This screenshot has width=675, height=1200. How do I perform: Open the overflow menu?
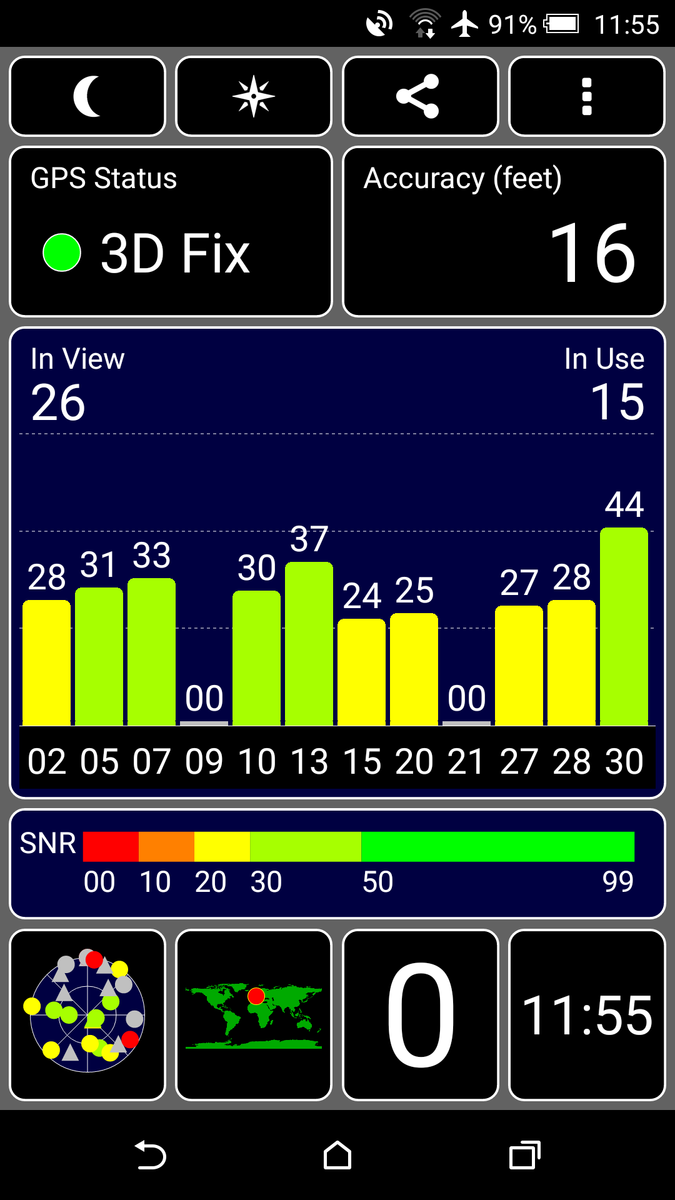pos(587,97)
